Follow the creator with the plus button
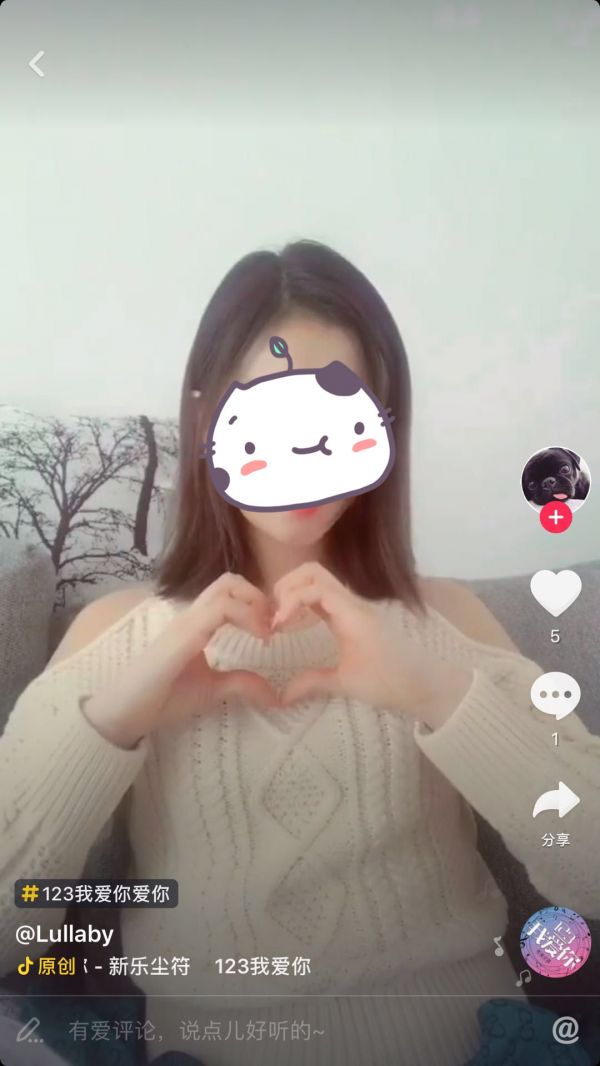 pyautogui.click(x=555, y=518)
